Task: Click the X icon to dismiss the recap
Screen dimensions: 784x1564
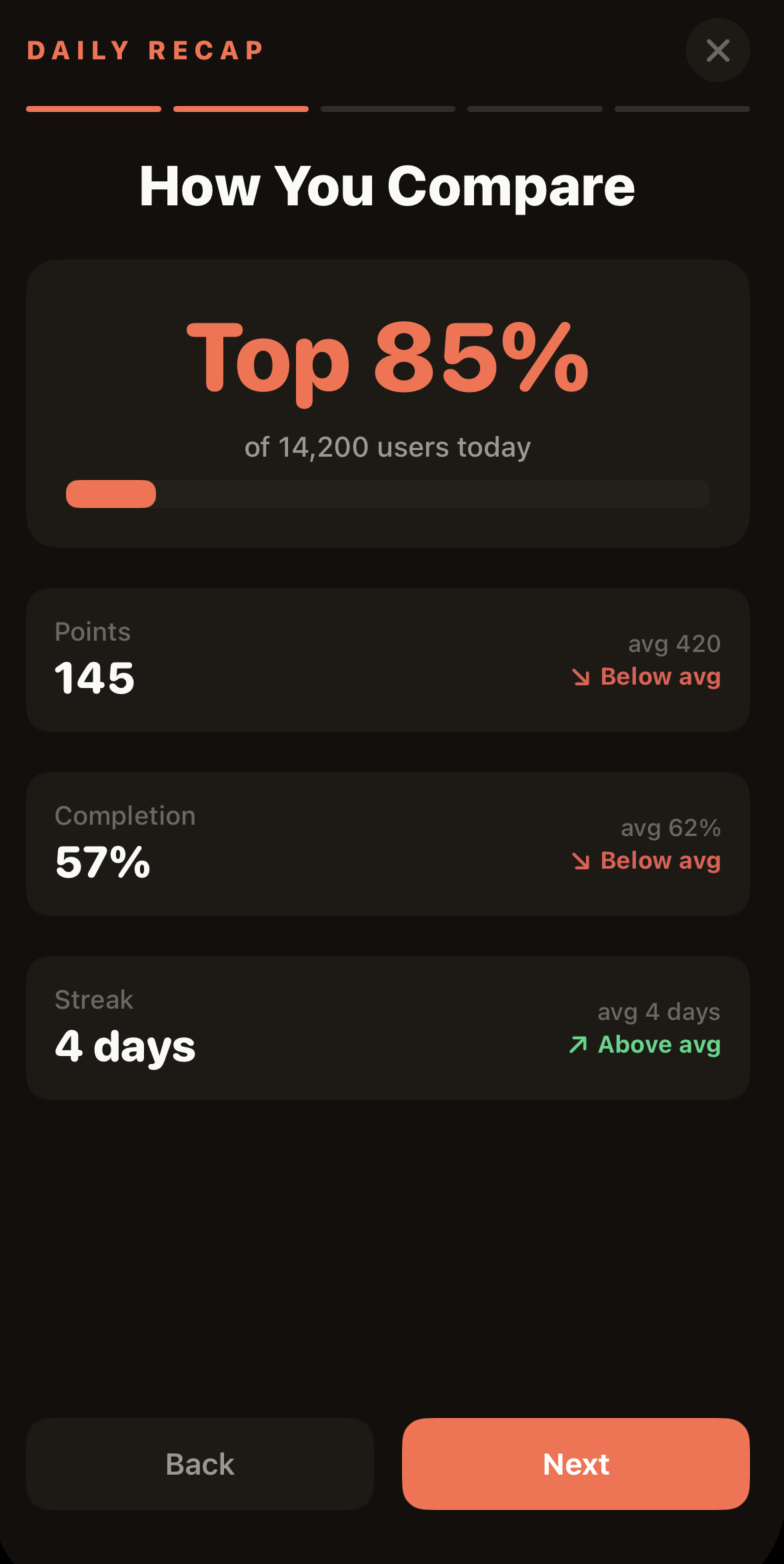Action: pos(717,50)
